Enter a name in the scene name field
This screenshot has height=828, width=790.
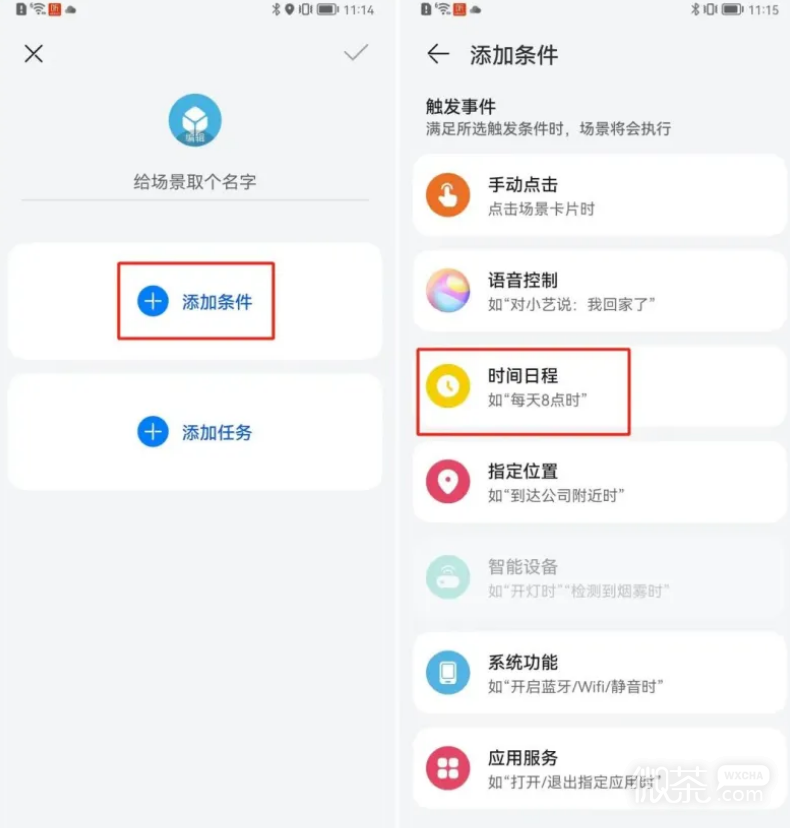click(x=195, y=182)
